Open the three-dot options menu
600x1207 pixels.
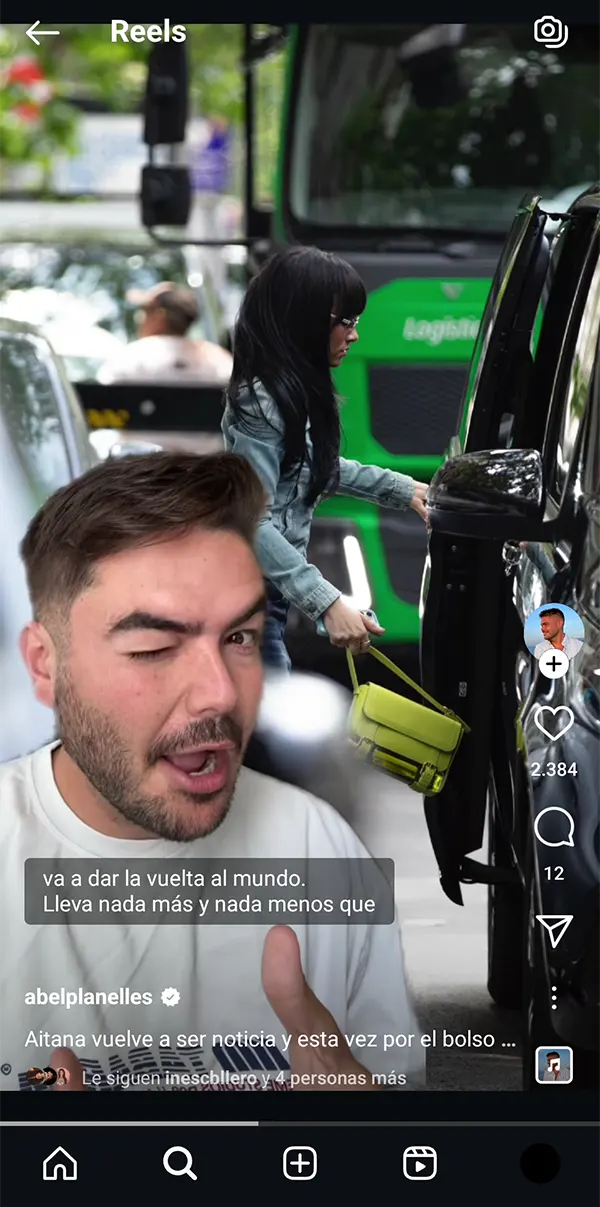tap(554, 997)
